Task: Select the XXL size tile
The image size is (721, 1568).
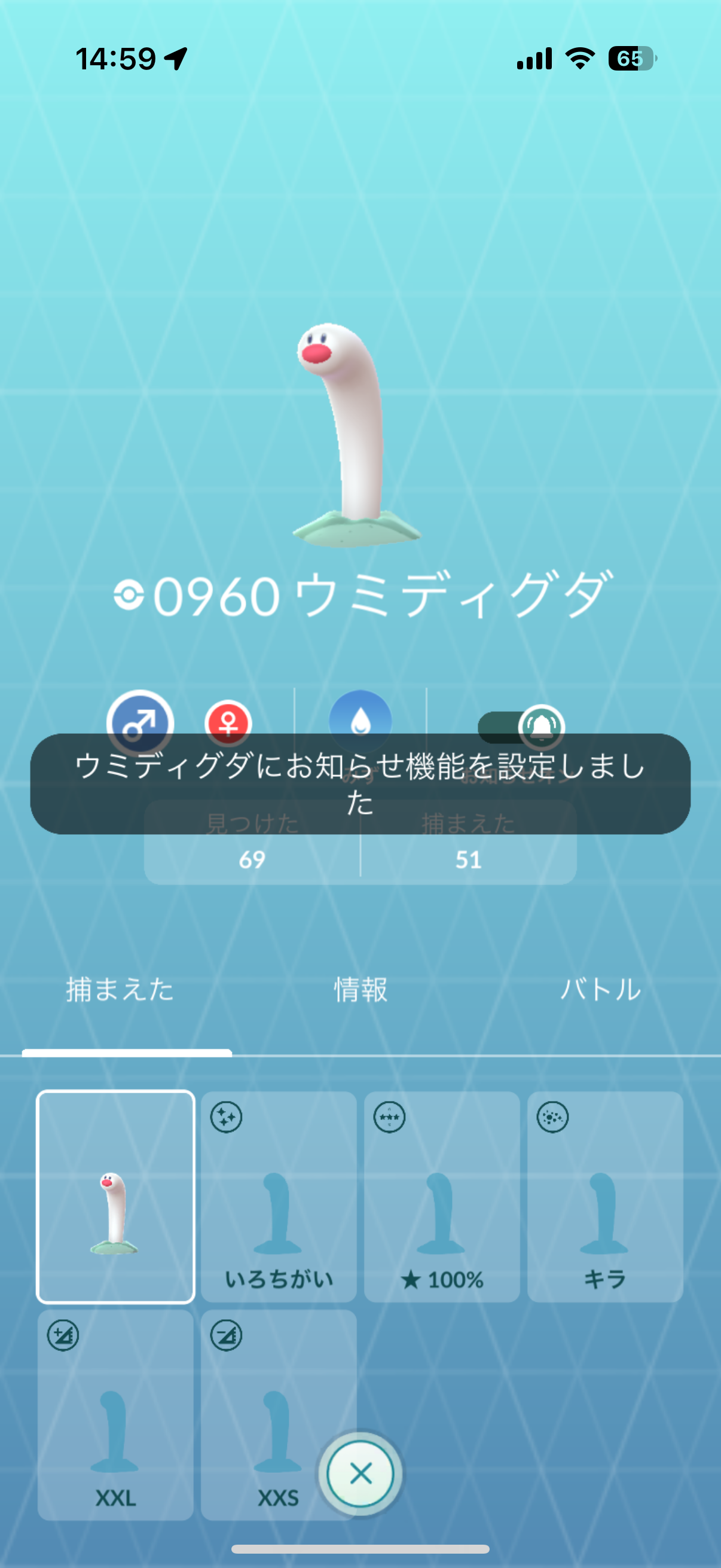Action: pyautogui.click(x=115, y=1415)
